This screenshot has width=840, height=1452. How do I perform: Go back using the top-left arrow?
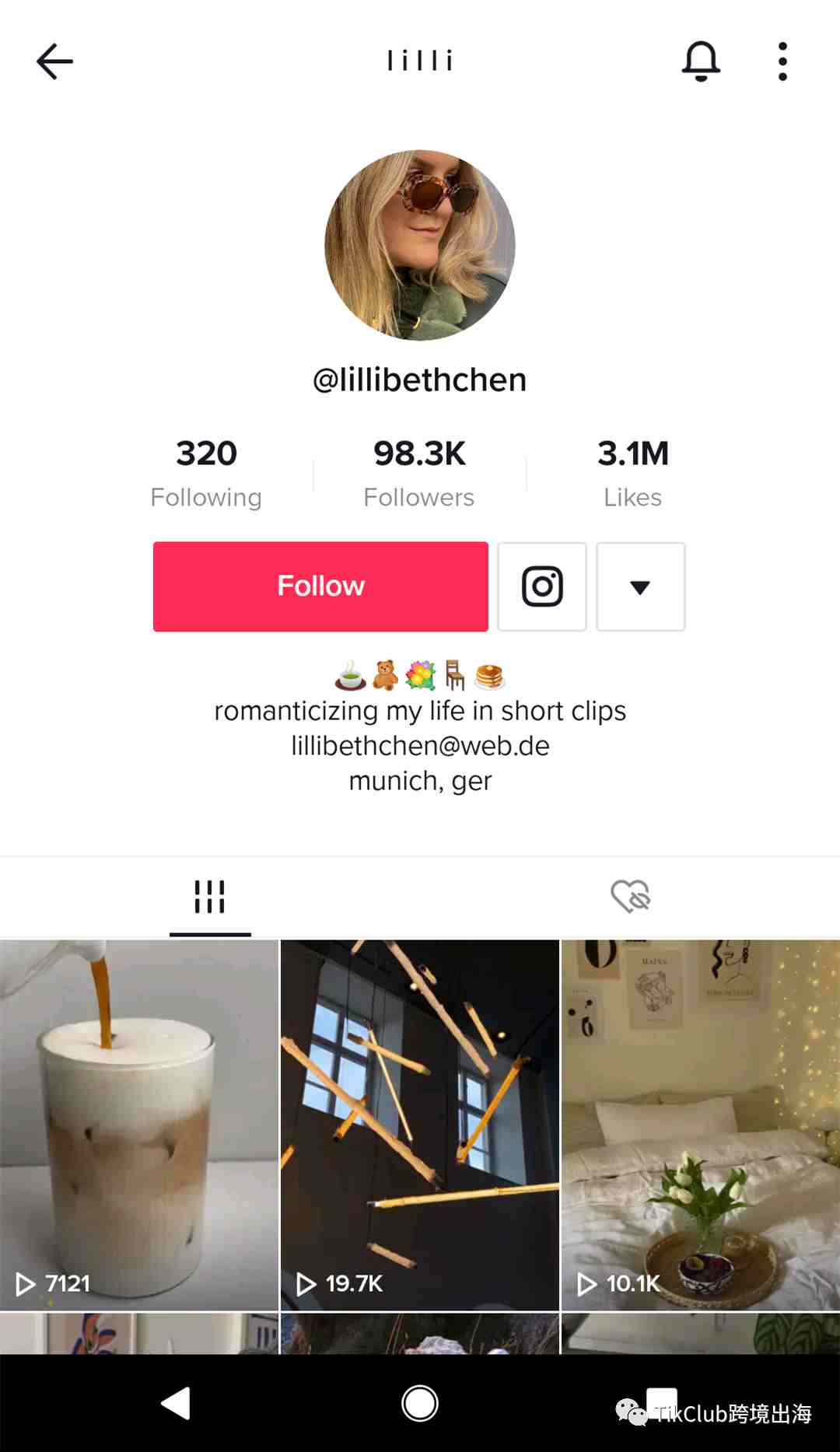(x=54, y=61)
